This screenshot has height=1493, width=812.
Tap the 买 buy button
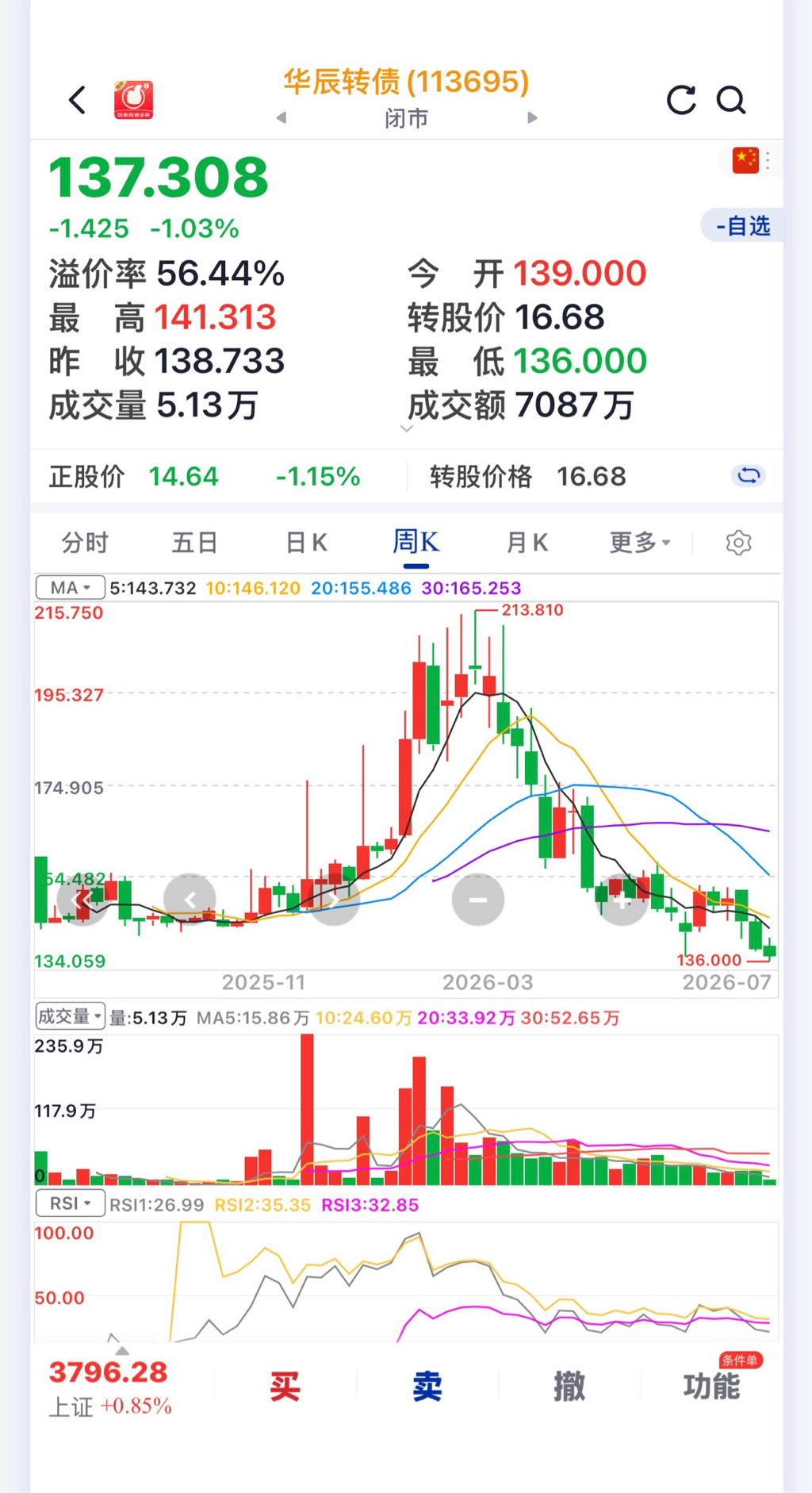[x=285, y=1387]
